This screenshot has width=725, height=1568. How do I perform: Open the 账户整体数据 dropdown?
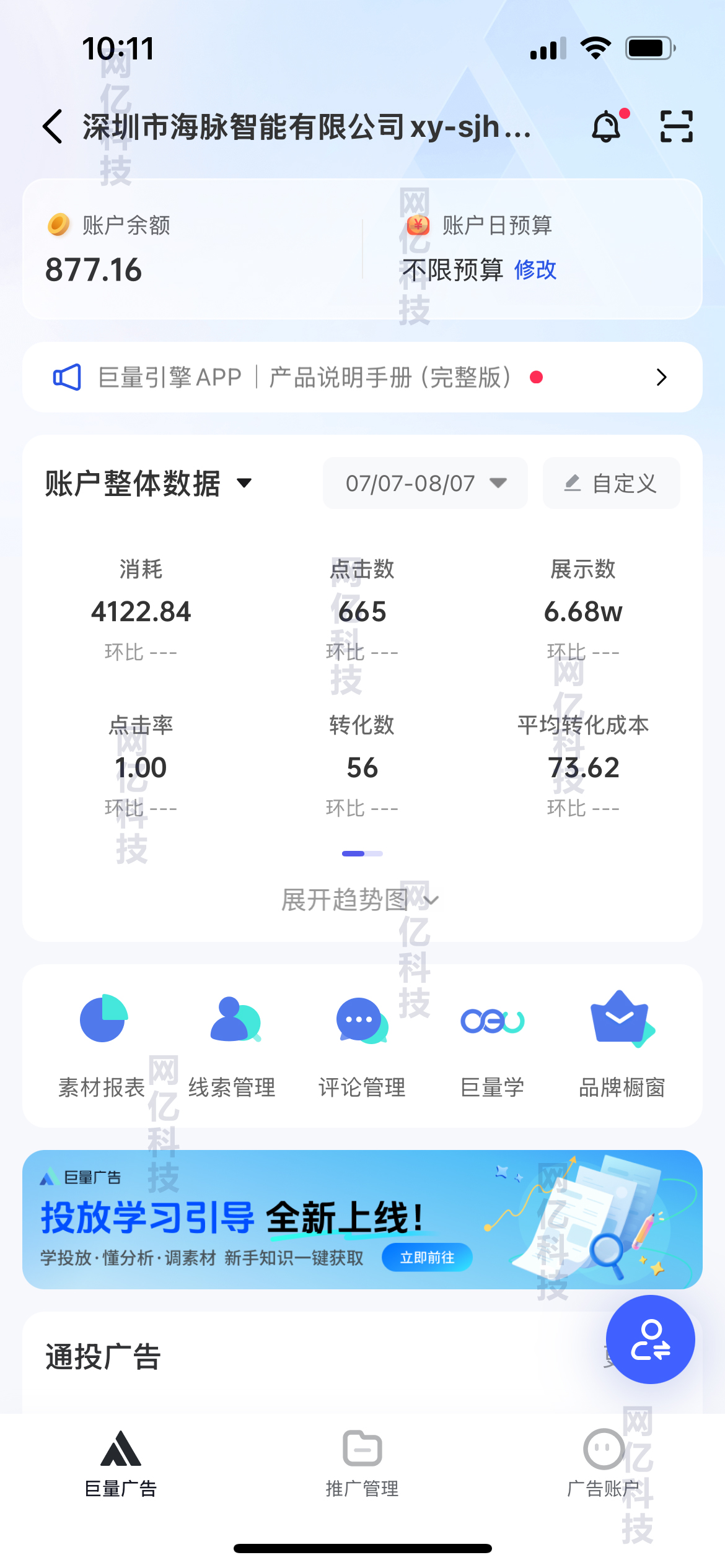pos(149,484)
